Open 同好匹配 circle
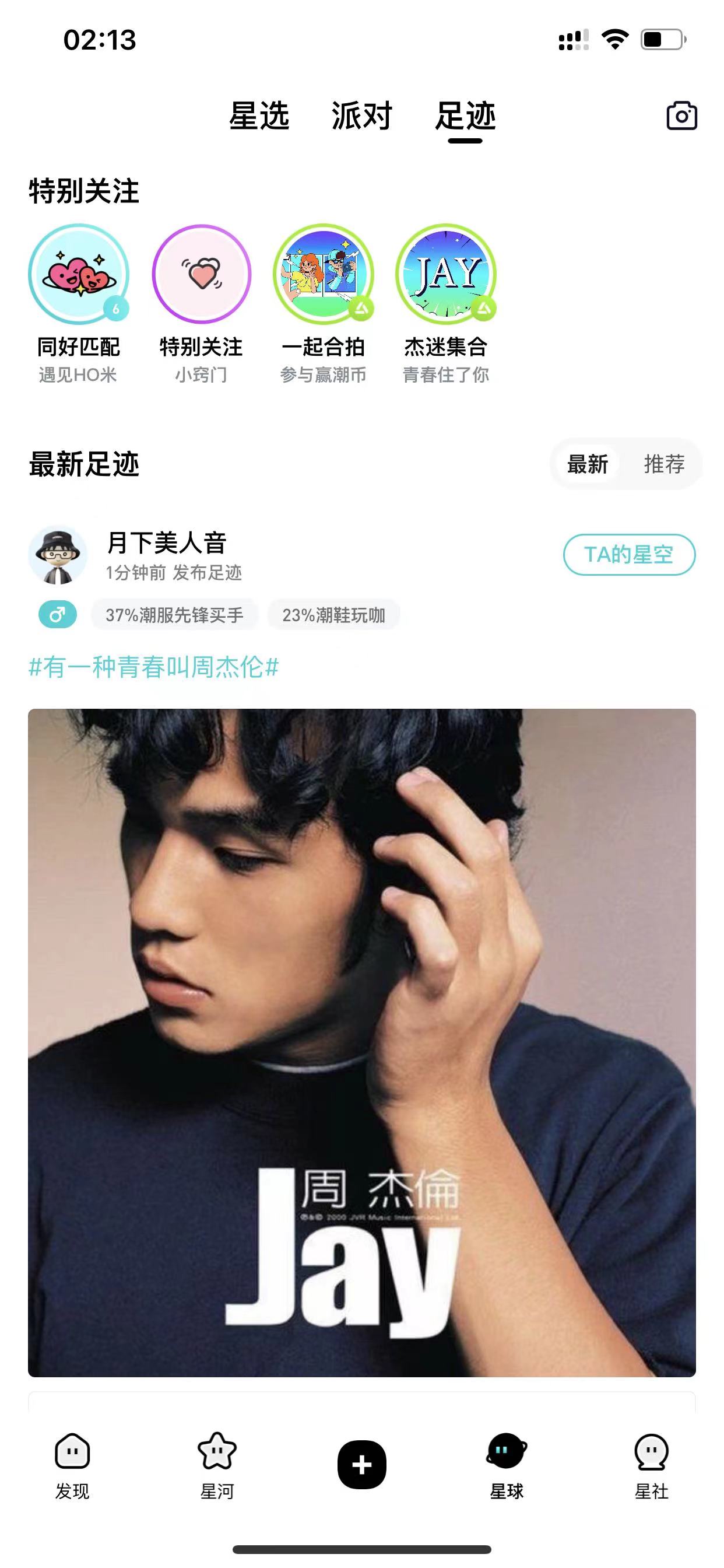Viewport: 724px width, 1568px height. coord(79,274)
